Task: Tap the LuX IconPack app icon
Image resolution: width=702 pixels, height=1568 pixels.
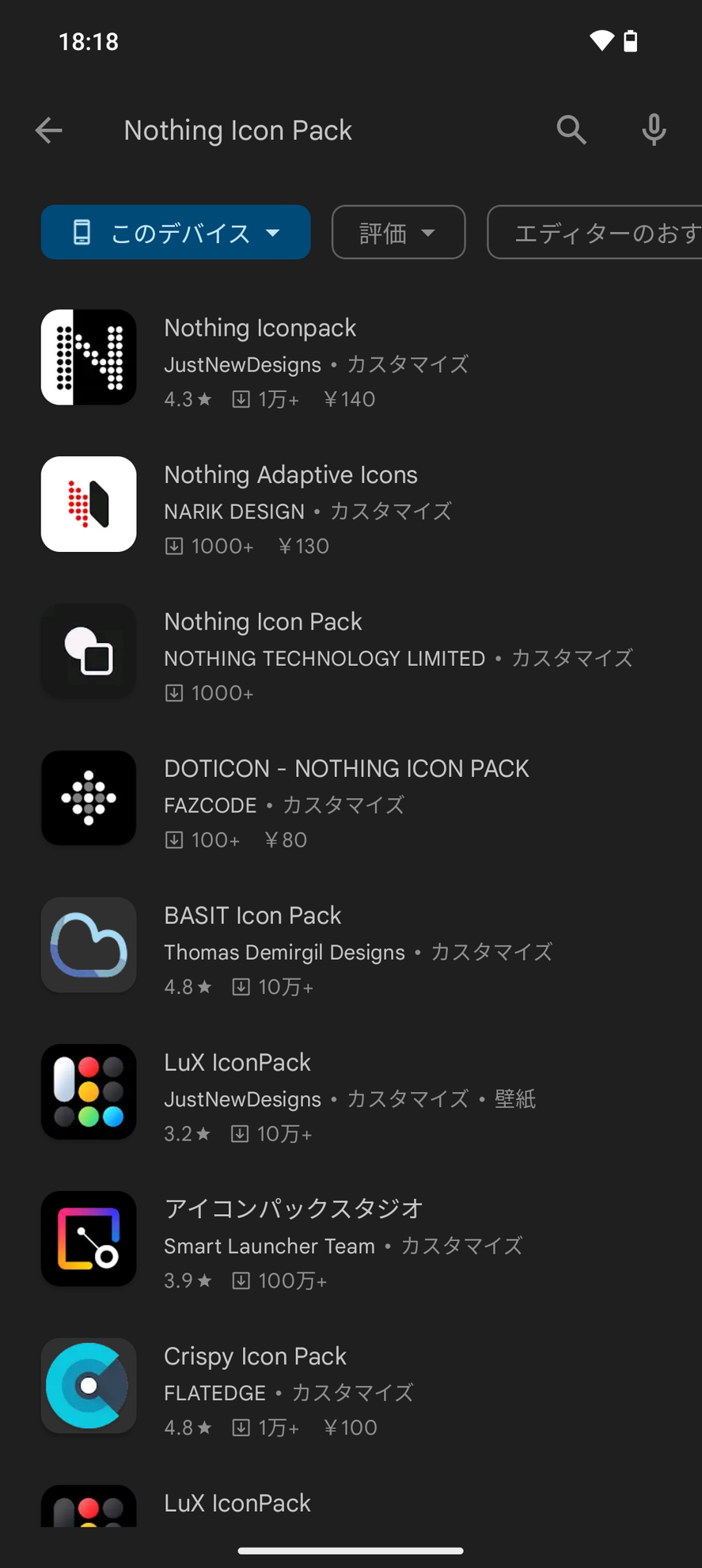Action: (x=88, y=1091)
